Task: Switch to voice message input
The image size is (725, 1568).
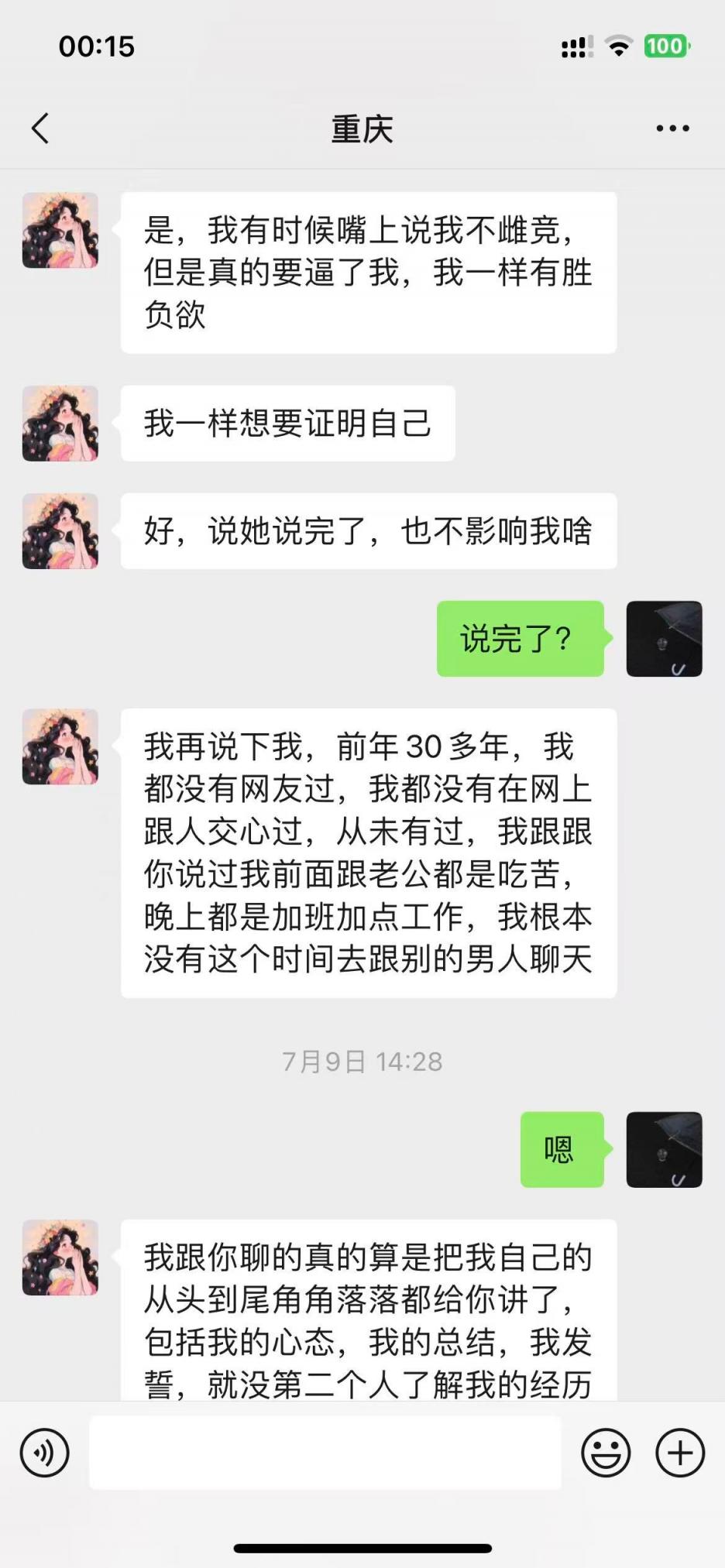Action: (x=45, y=1453)
